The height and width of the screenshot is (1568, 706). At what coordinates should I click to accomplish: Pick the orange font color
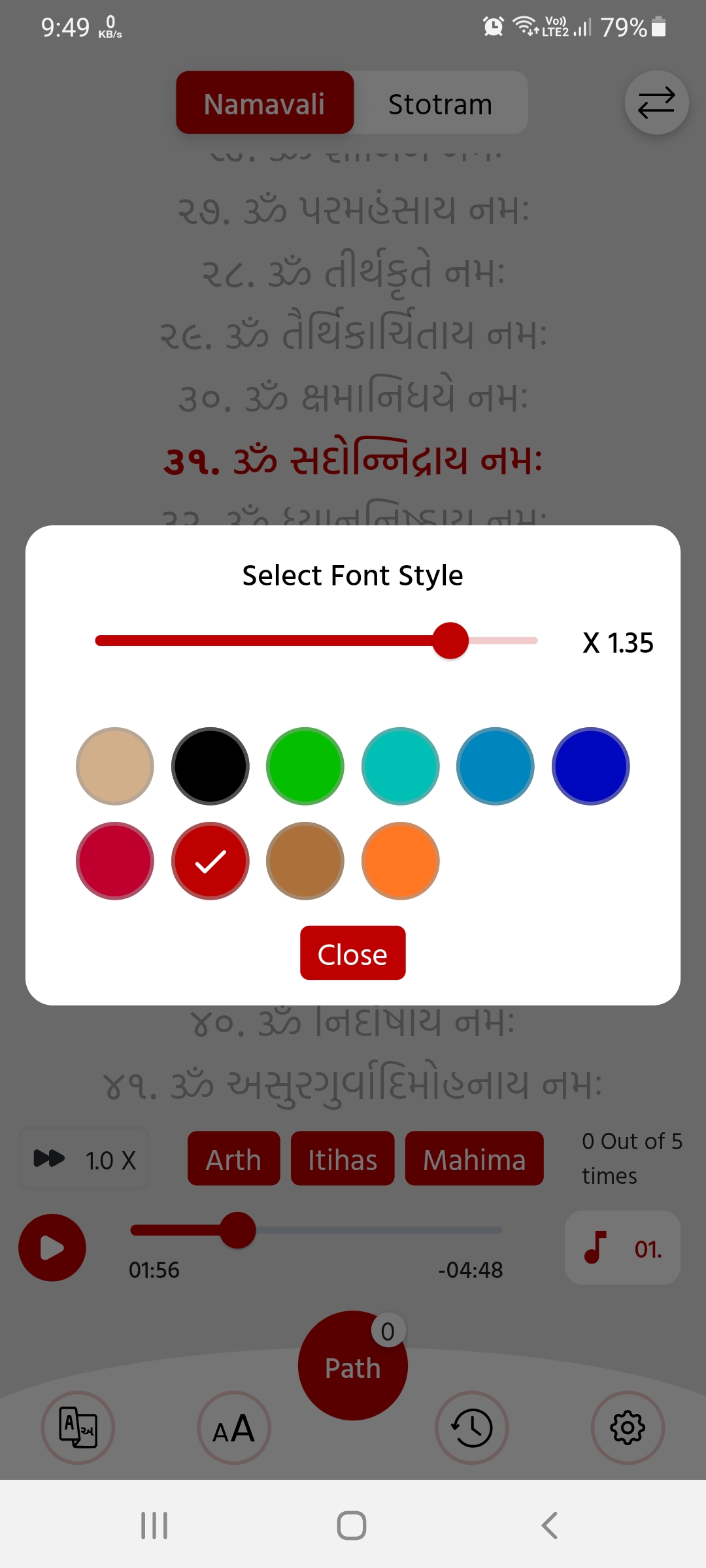400,861
